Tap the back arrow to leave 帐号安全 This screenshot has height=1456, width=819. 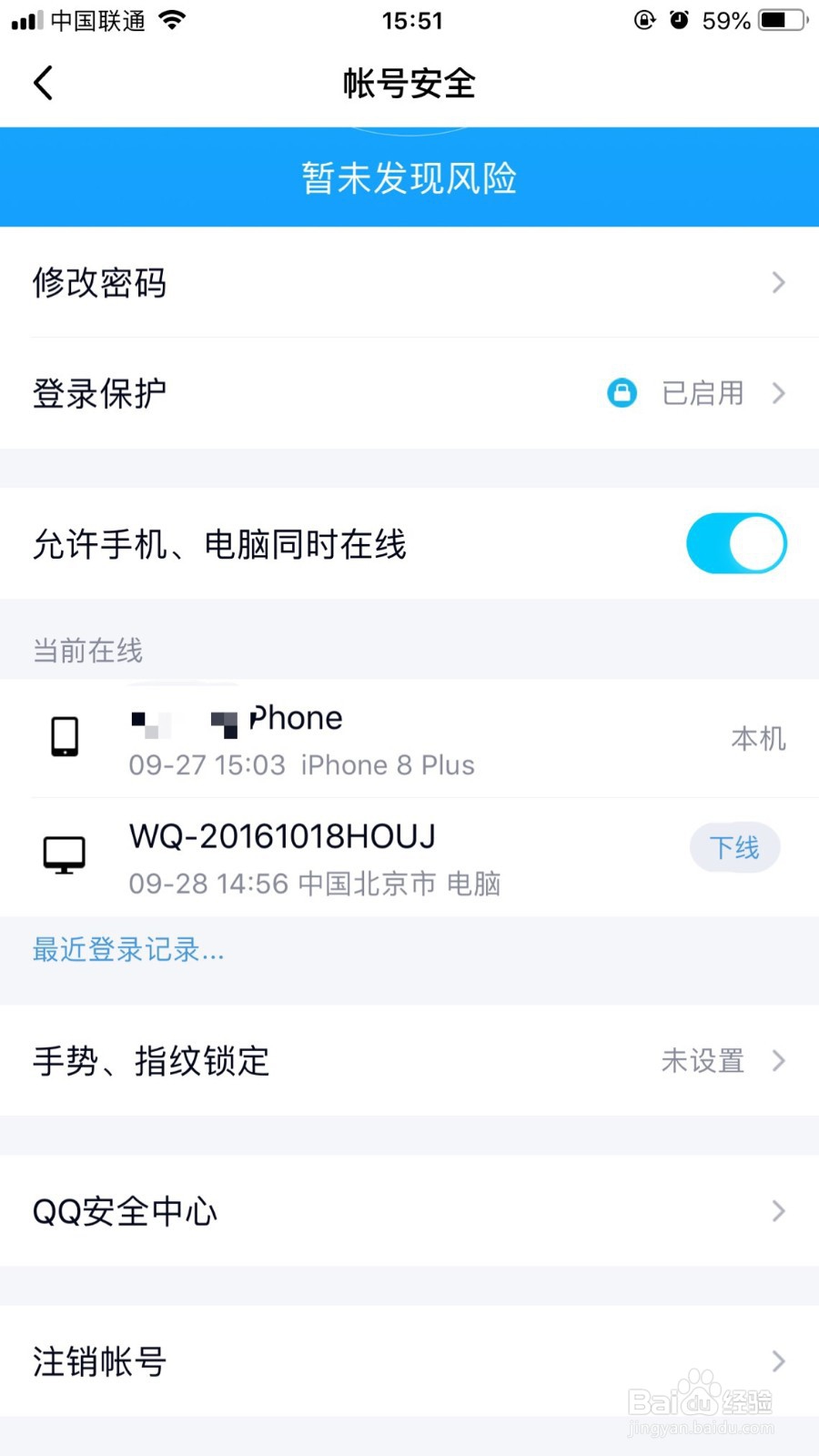43,82
